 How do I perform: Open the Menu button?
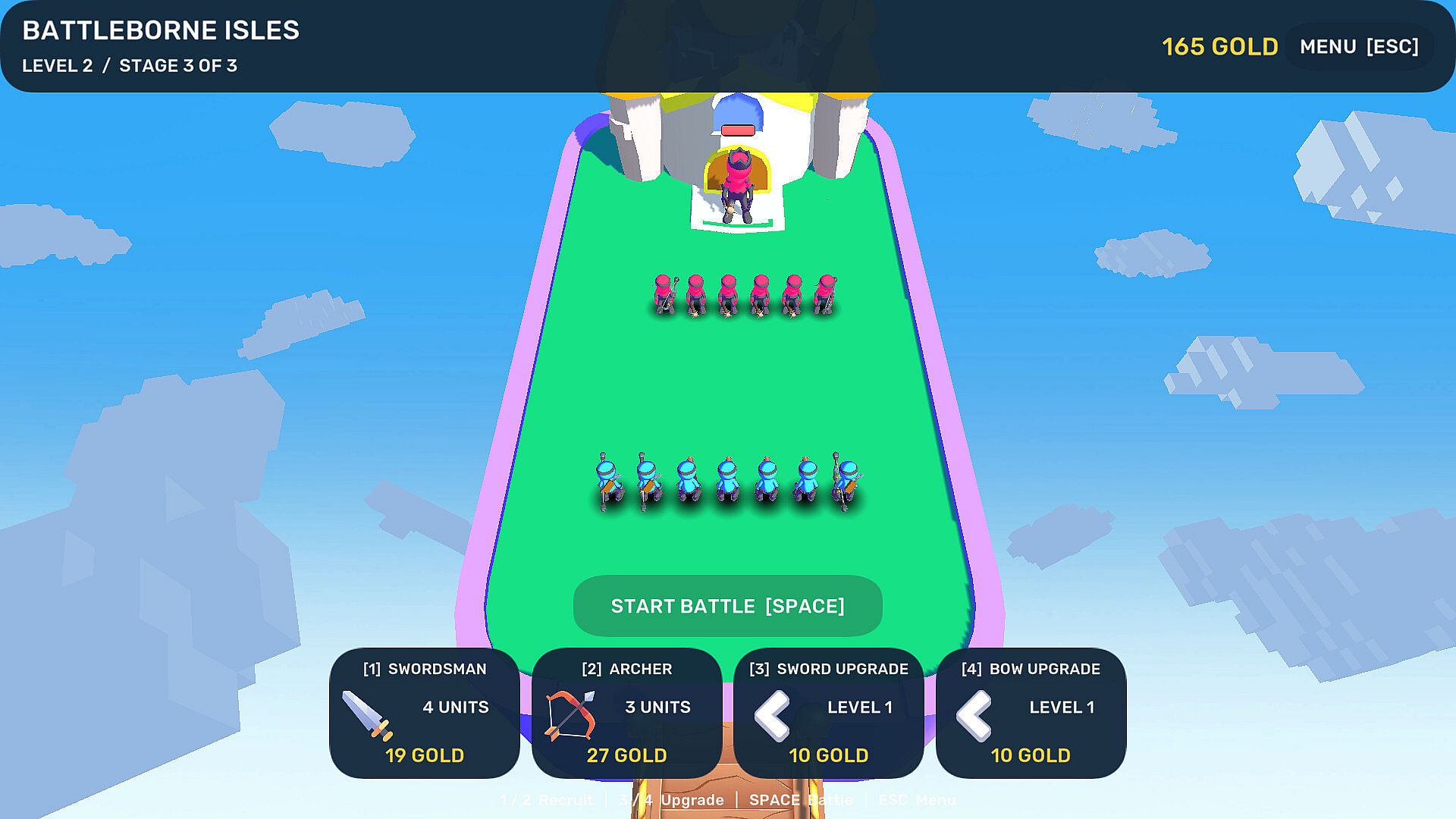point(1358,47)
